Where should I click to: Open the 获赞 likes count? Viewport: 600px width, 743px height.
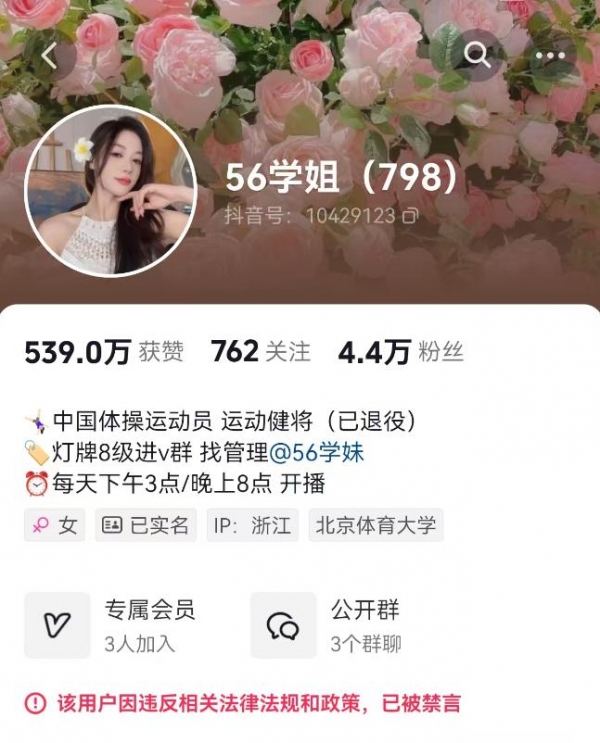(104, 352)
